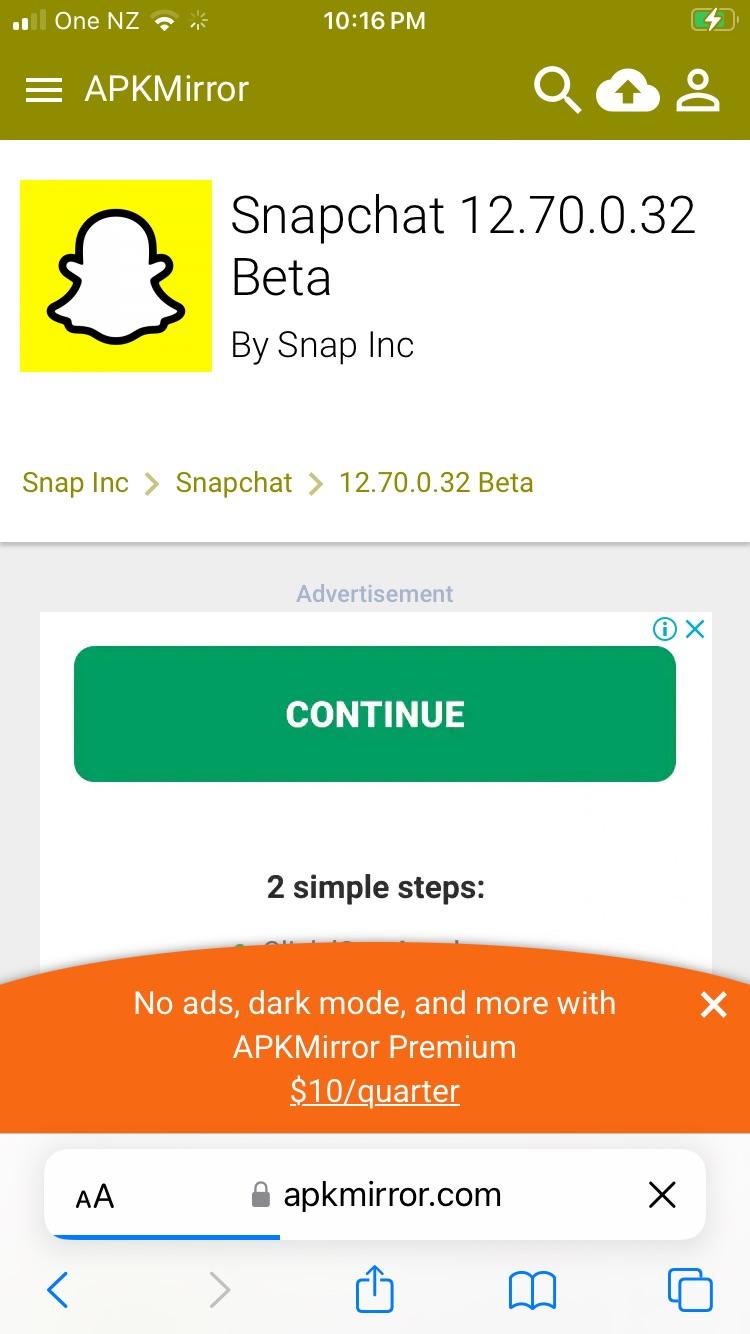Dismiss the APKMirror Premium banner
Screen dimensions: 750x1334
pyautogui.click(x=713, y=1005)
